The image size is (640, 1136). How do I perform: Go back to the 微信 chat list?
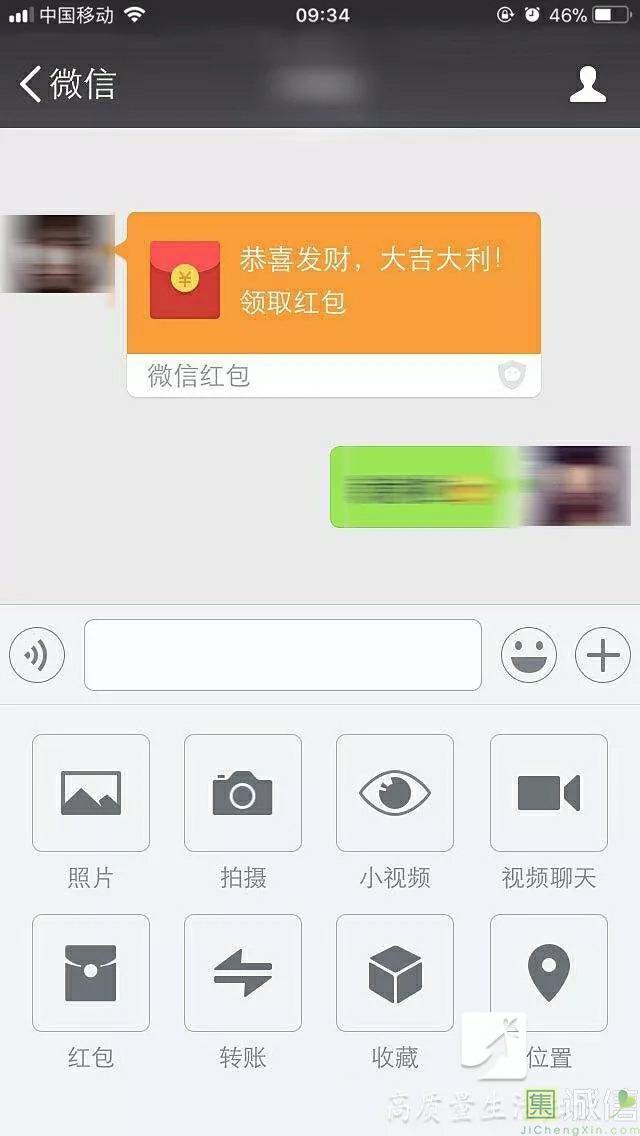click(x=66, y=84)
